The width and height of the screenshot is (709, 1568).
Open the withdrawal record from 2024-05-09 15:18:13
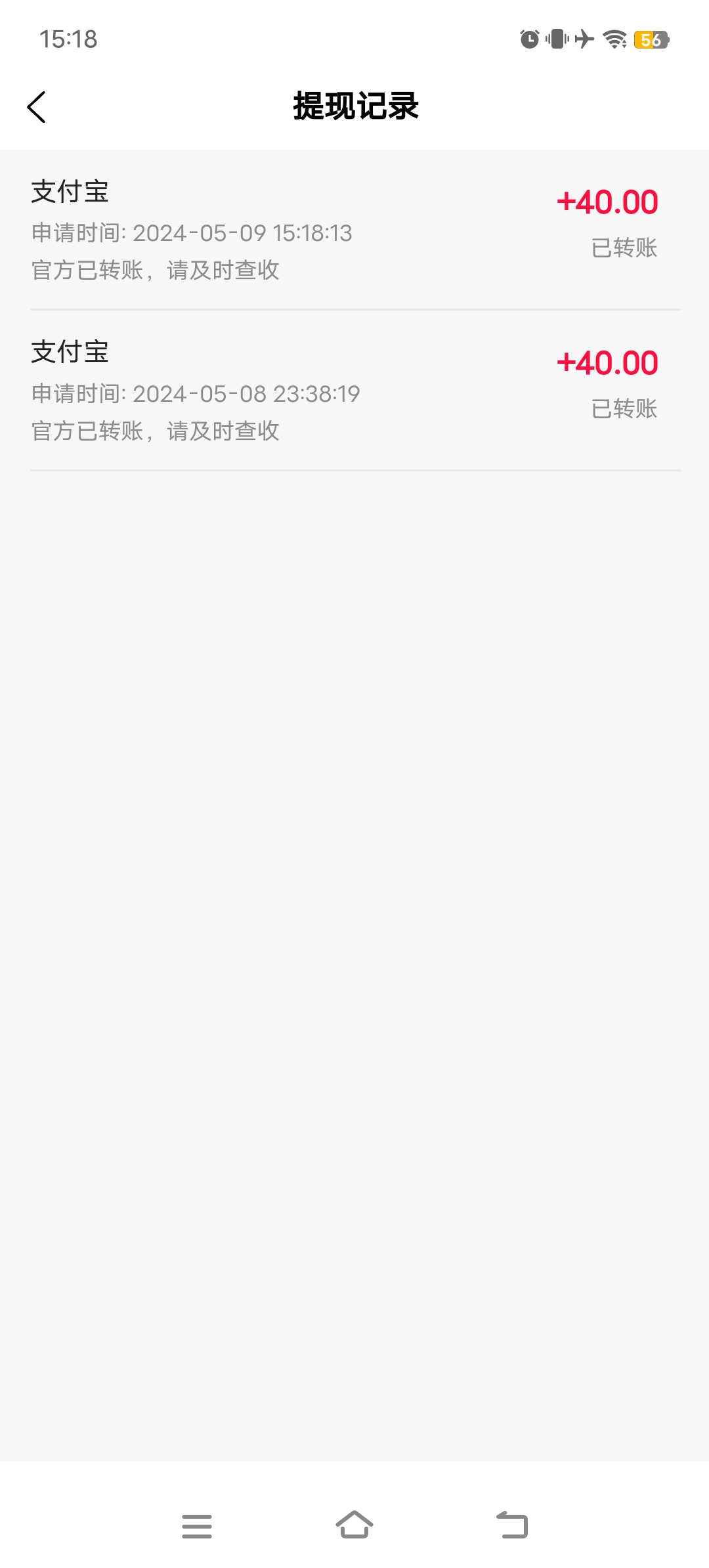pos(354,230)
